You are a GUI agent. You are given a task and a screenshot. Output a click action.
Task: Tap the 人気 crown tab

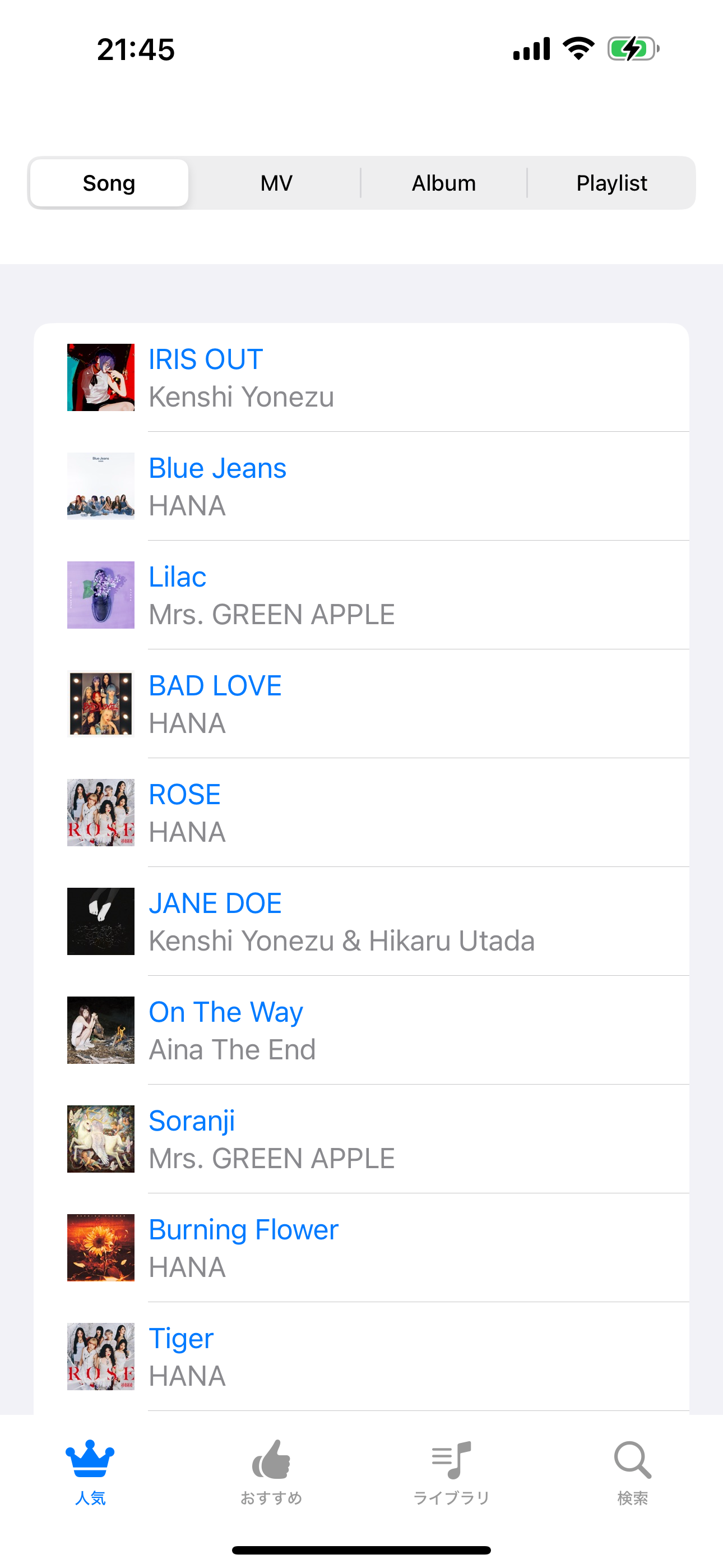pos(90,1473)
